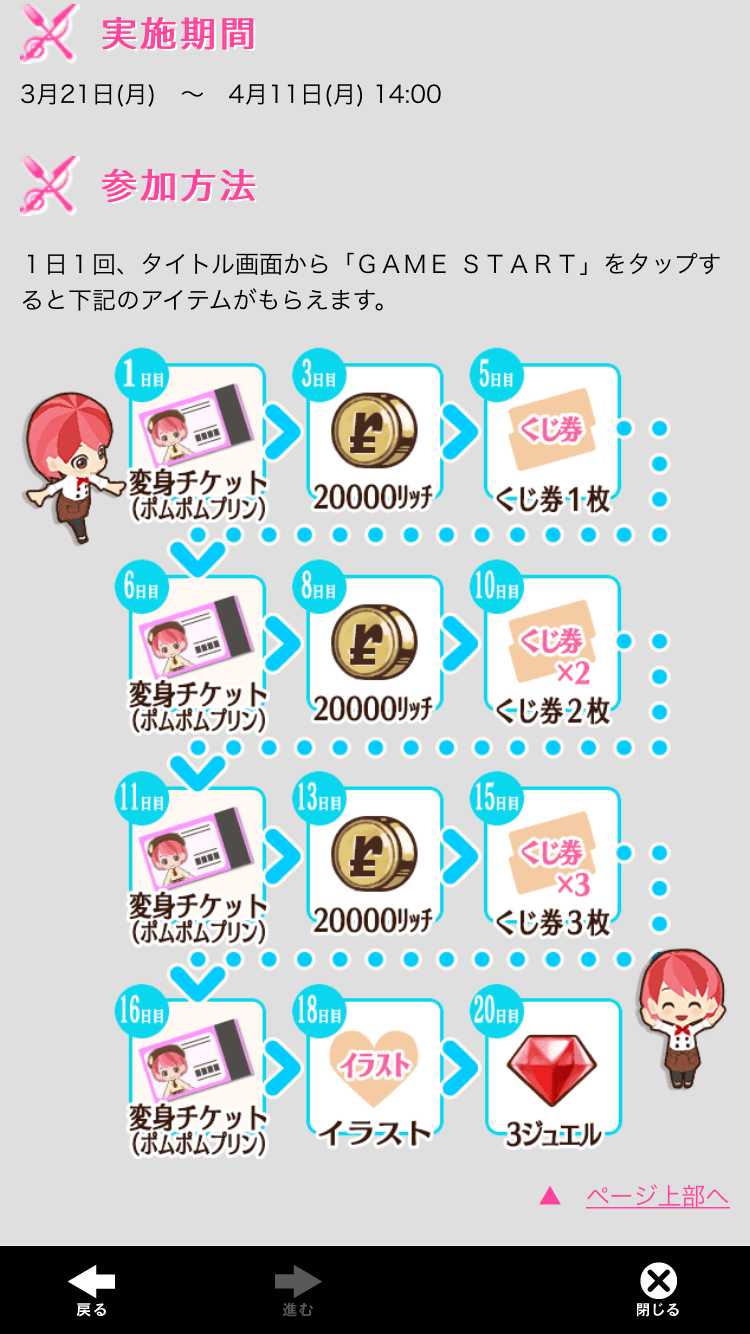Viewport: 750px width, 1334px height.
Task: Close the page with 閉じる
Action: pos(657,1288)
